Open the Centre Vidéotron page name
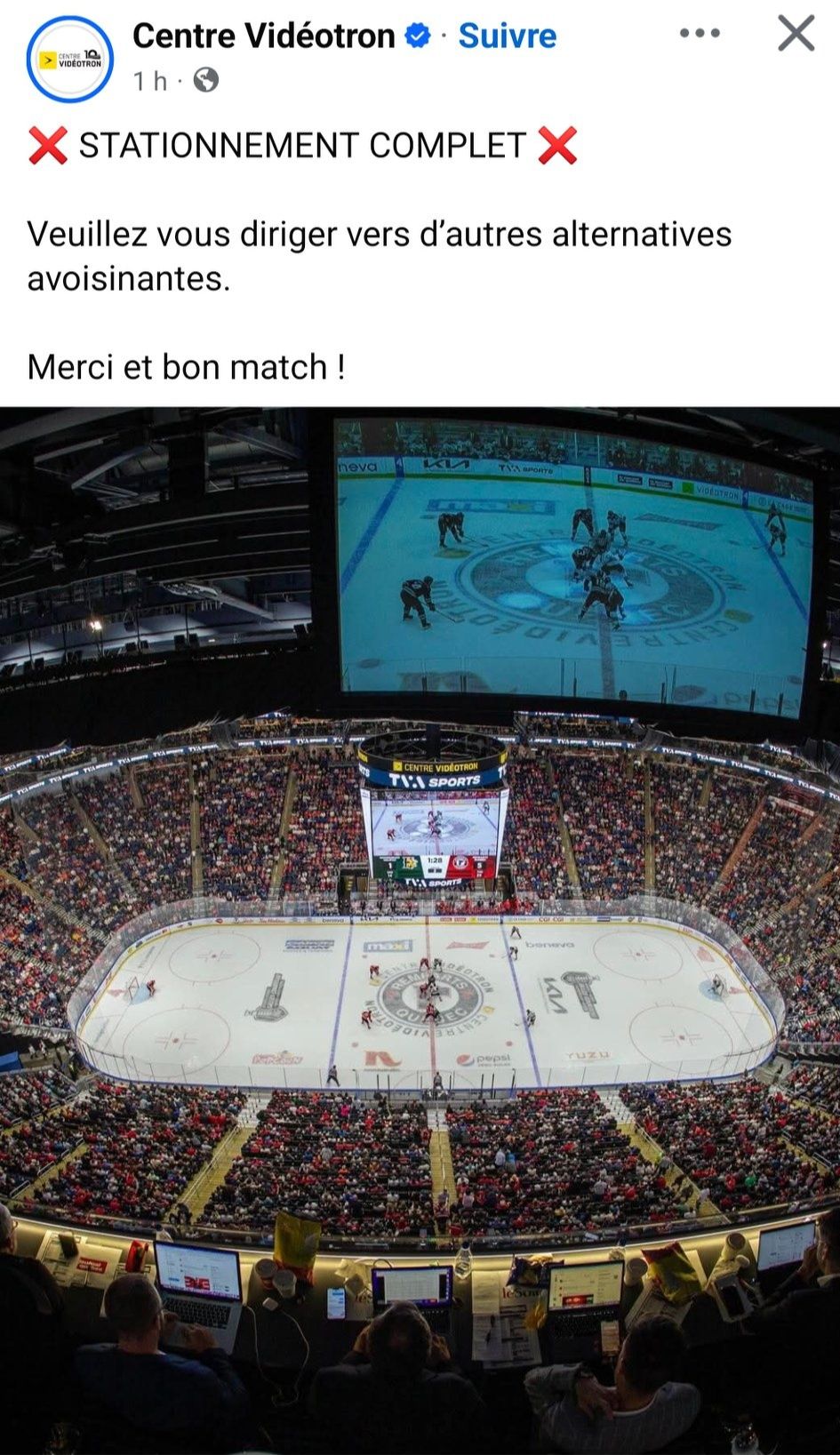Screen dimensions: 840x1455 pyautogui.click(x=264, y=36)
